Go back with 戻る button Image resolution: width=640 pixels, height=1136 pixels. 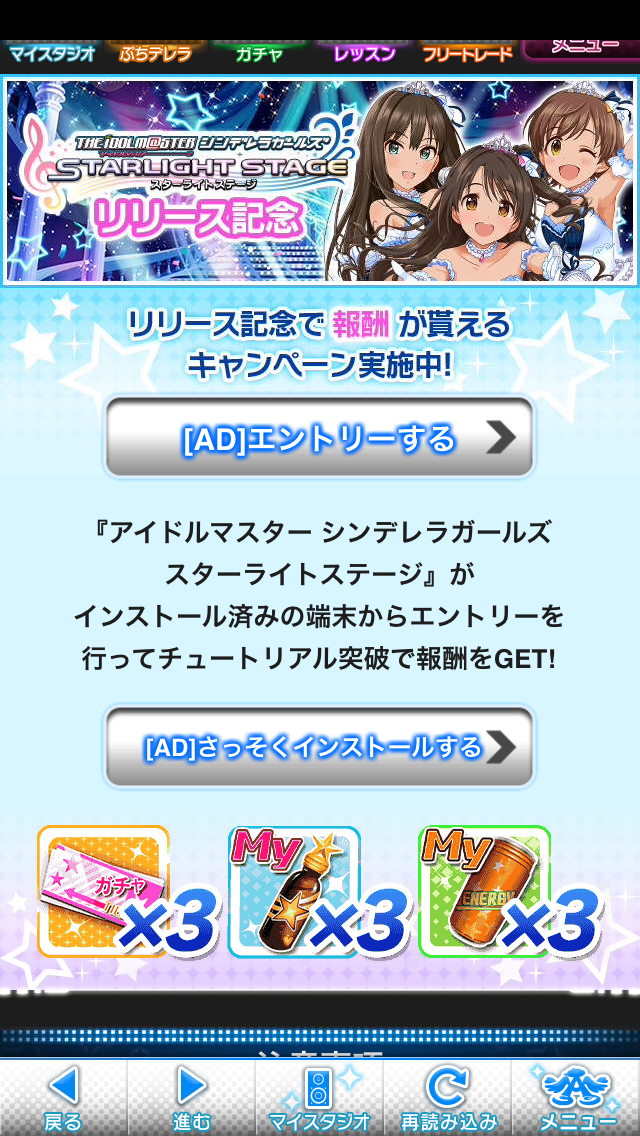[x=64, y=1098]
